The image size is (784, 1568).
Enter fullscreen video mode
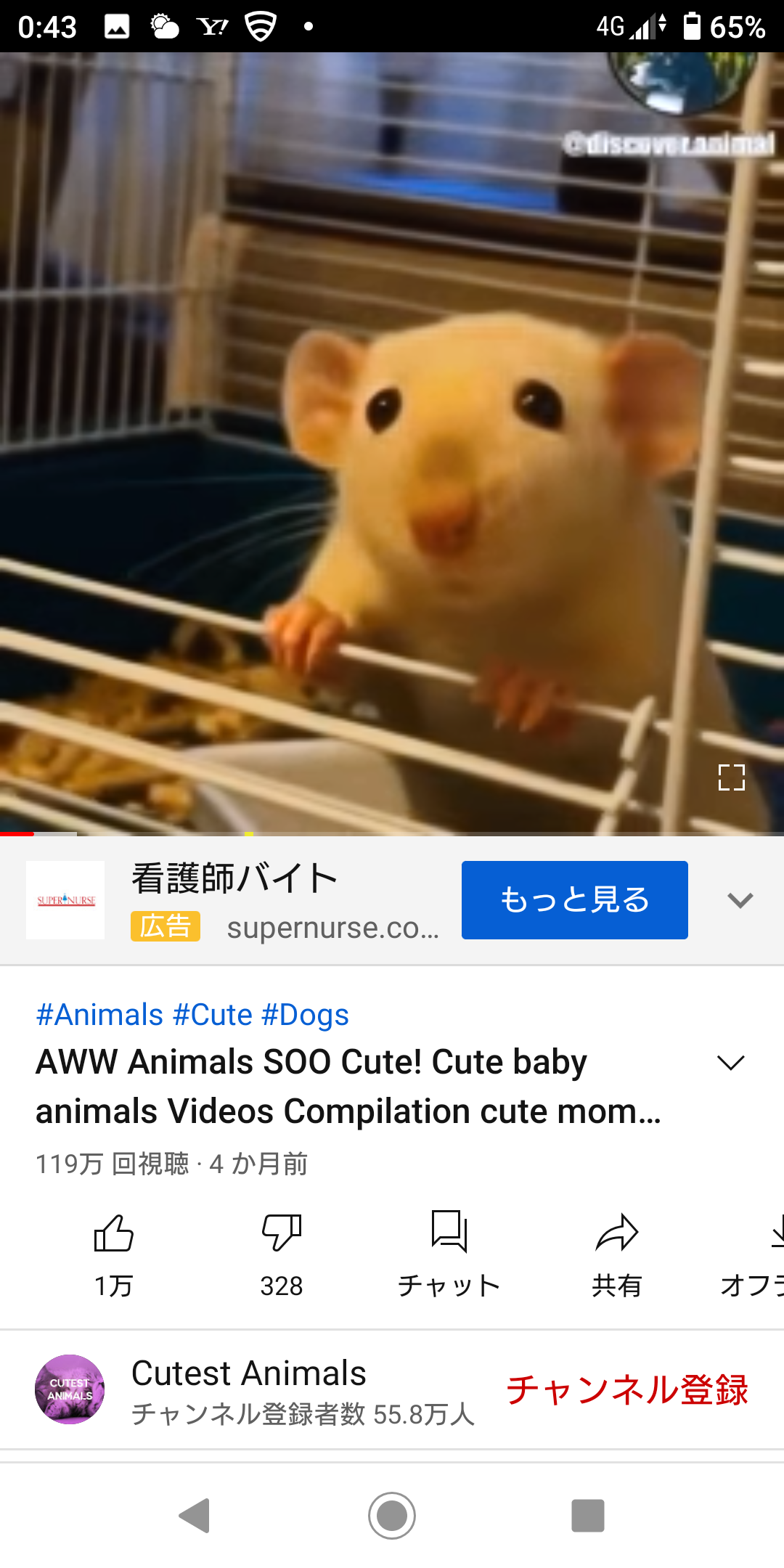[731, 777]
